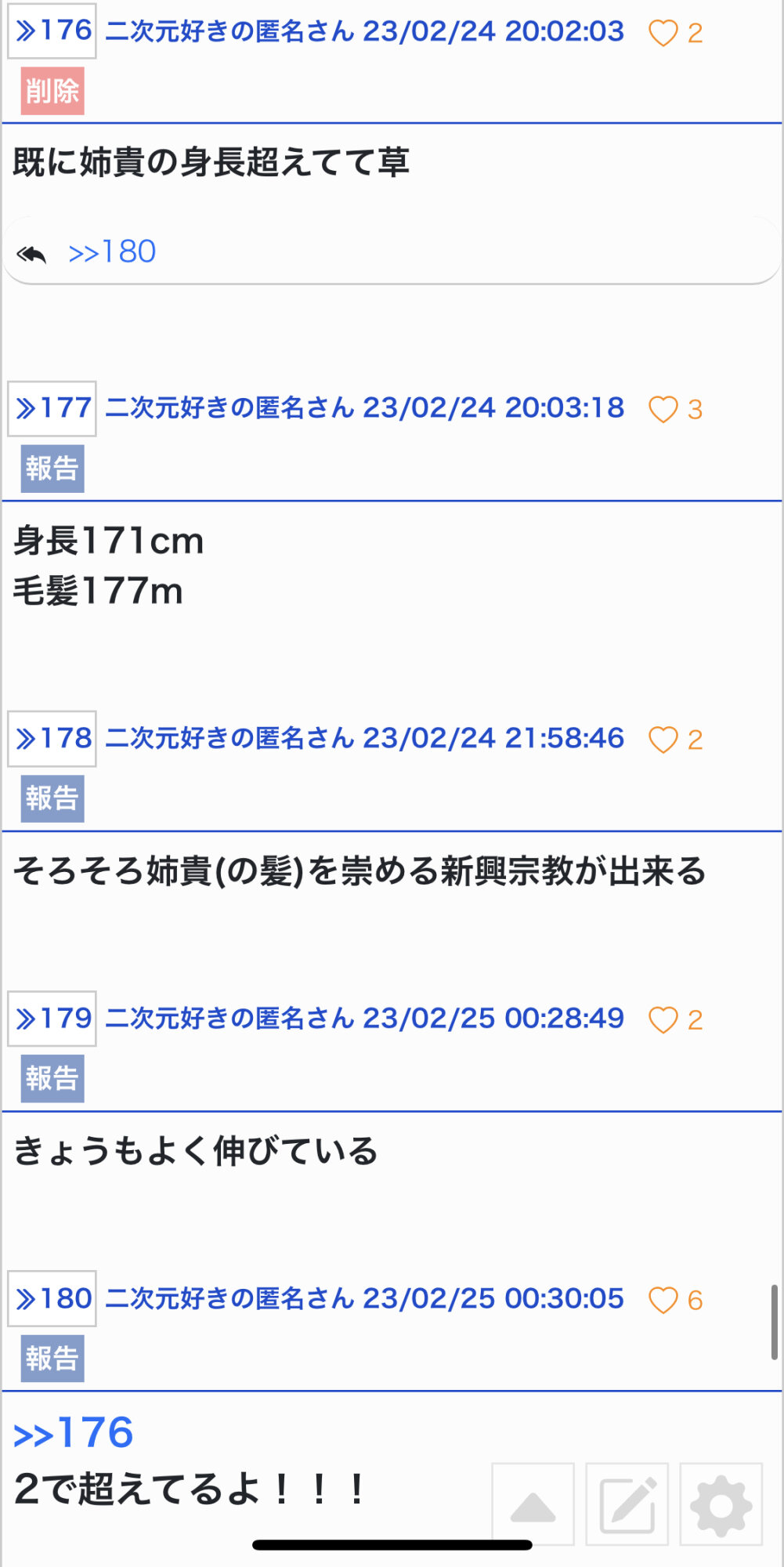Like post 176 with the heart icon
The image size is (784, 1567).
click(663, 33)
